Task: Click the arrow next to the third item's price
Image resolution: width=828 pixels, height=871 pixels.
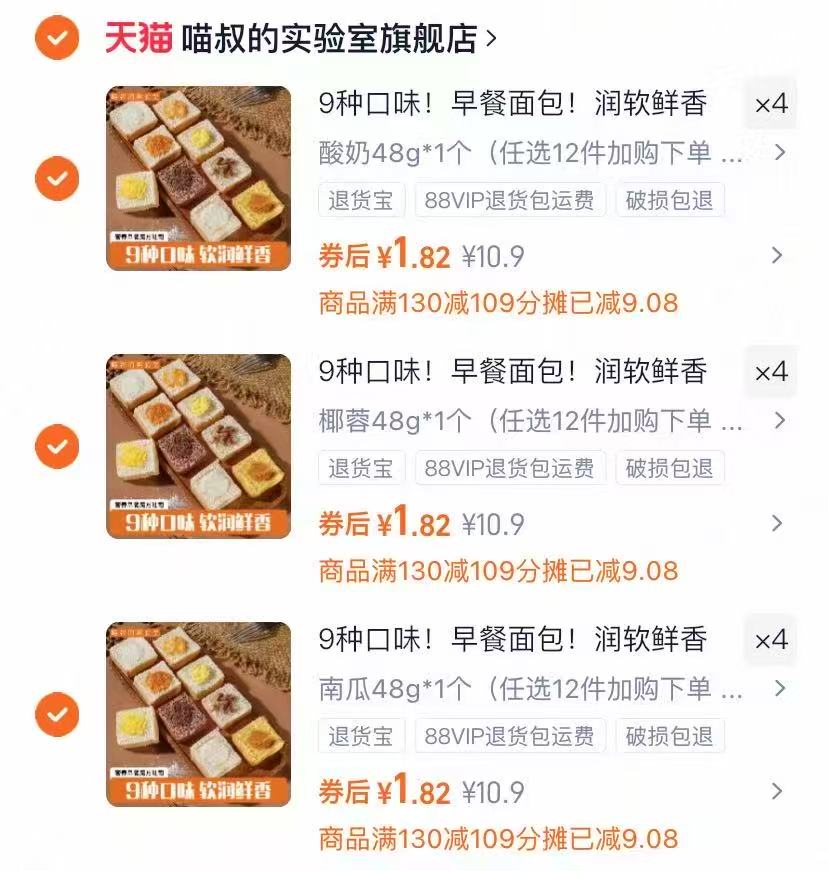Action: (777, 790)
